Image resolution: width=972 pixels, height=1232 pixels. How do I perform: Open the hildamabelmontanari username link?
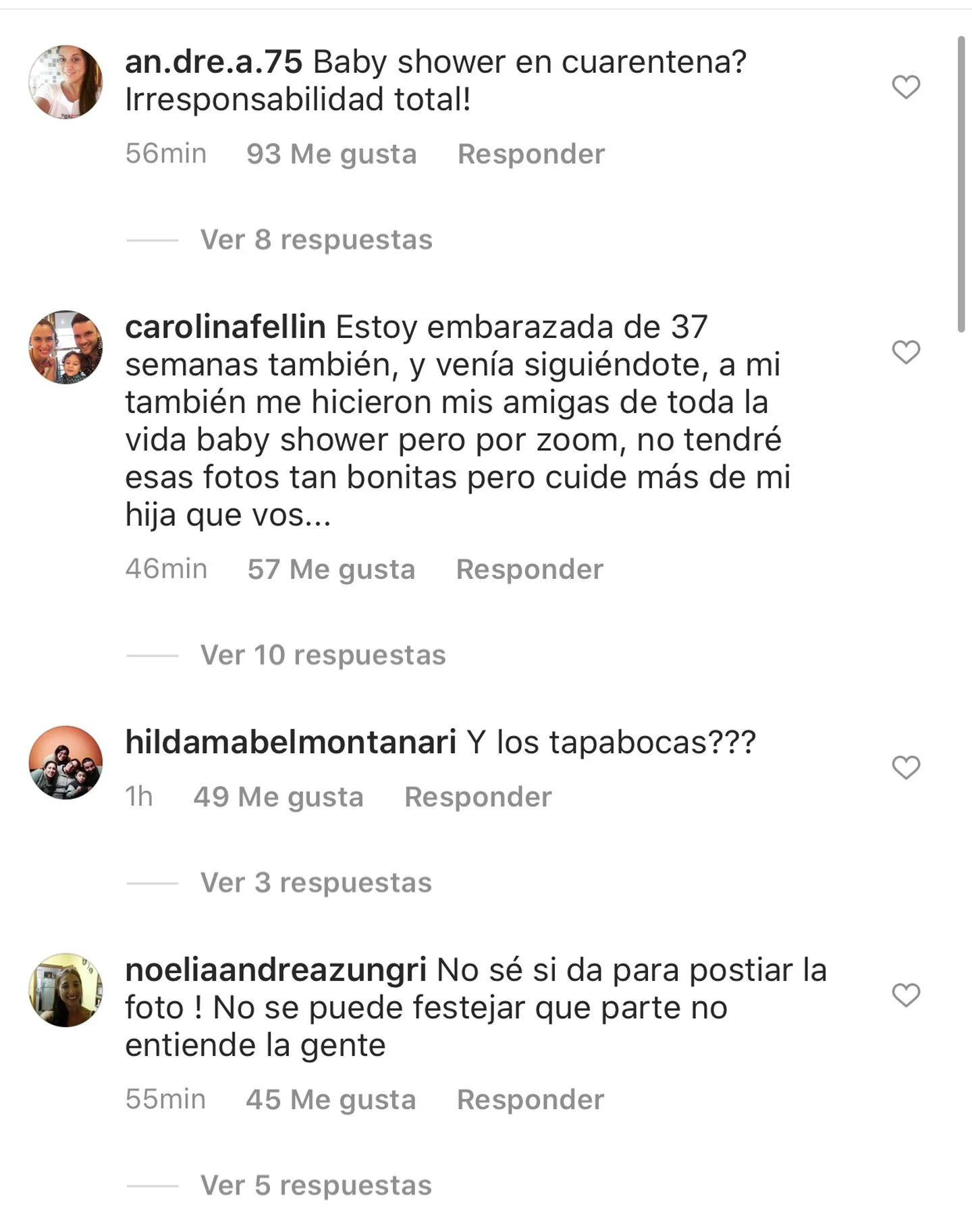click(x=291, y=742)
